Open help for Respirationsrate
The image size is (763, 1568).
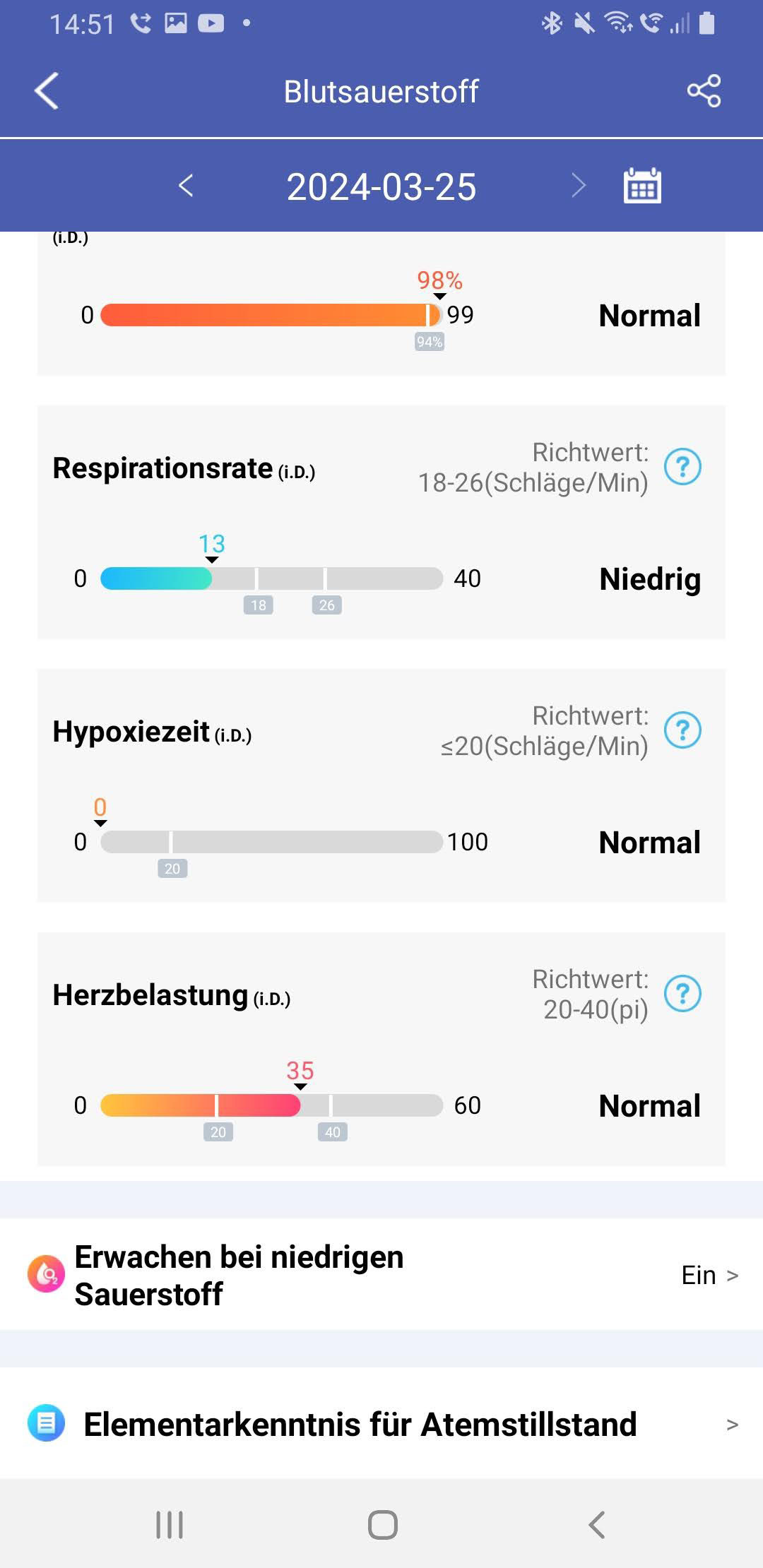[682, 467]
